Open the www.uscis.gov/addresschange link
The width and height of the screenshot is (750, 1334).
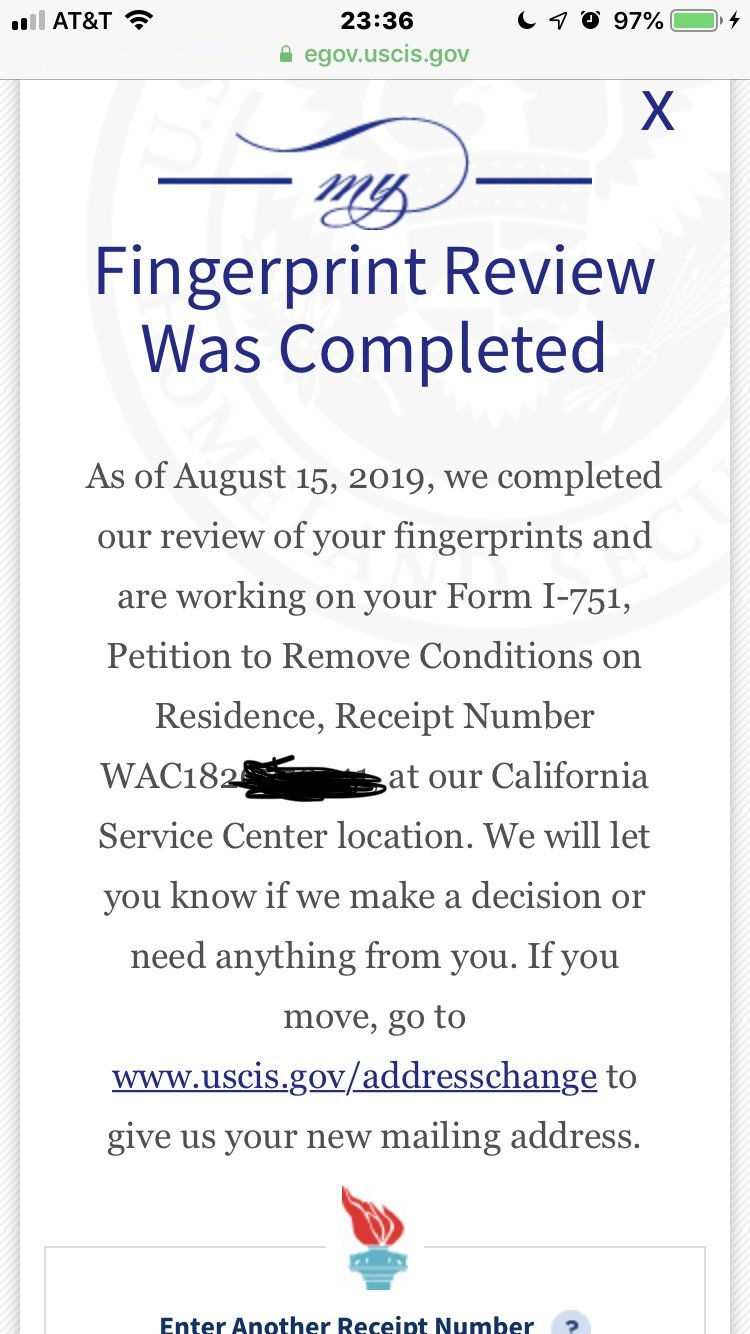click(x=354, y=1077)
